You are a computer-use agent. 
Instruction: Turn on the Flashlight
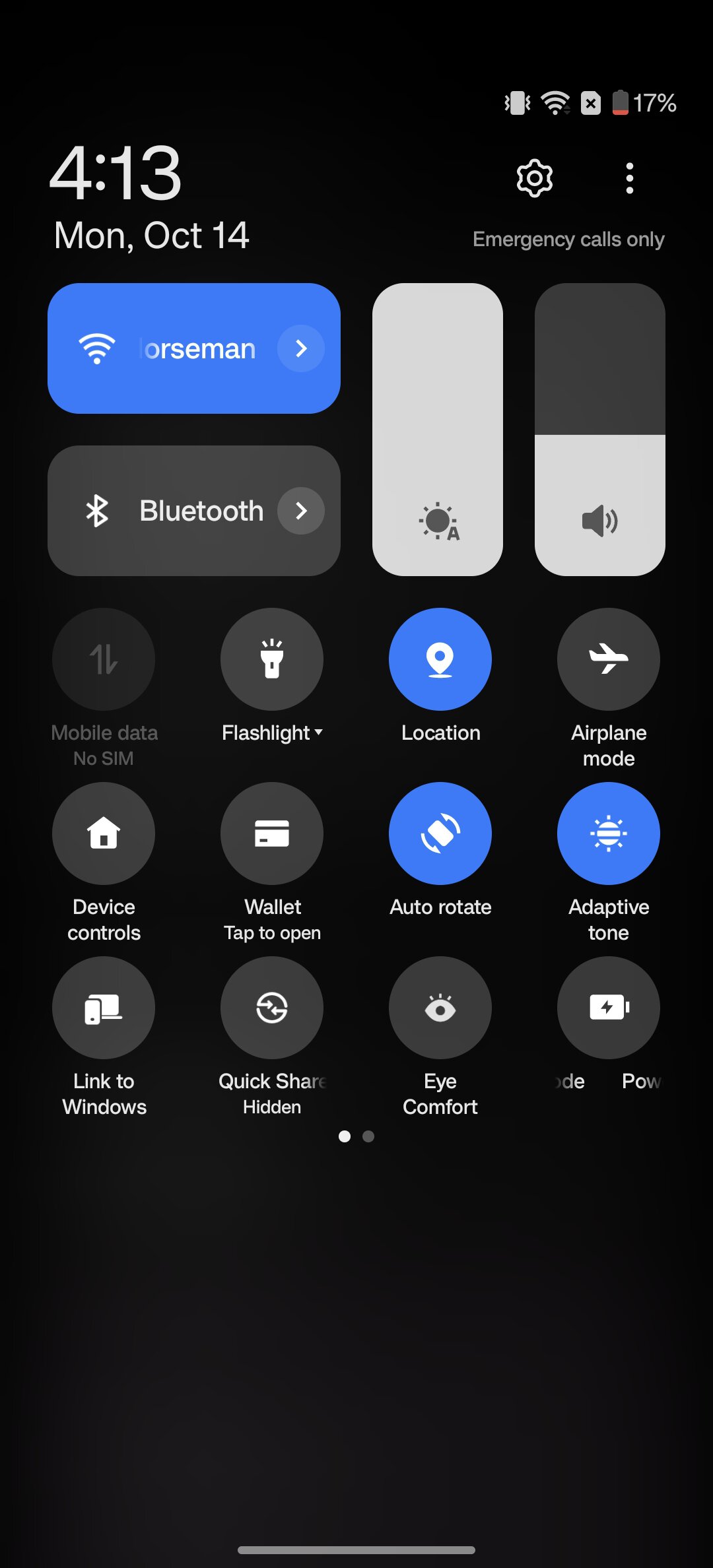pyautogui.click(x=272, y=659)
